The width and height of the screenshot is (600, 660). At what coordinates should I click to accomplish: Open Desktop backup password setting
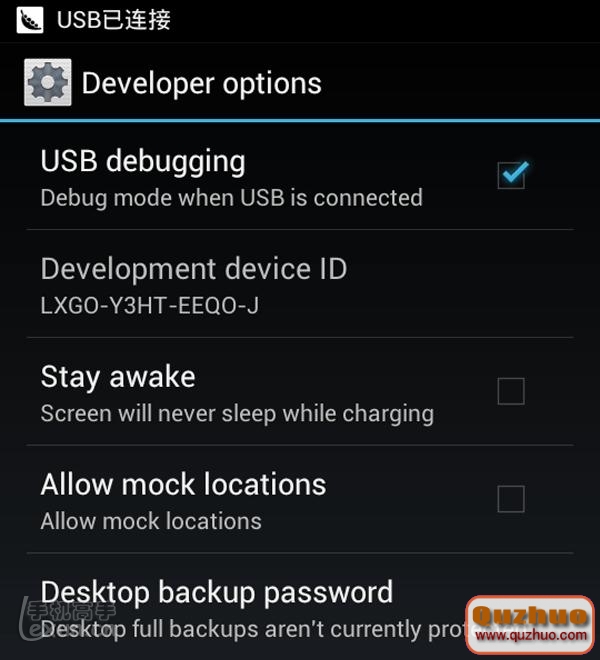(217, 593)
